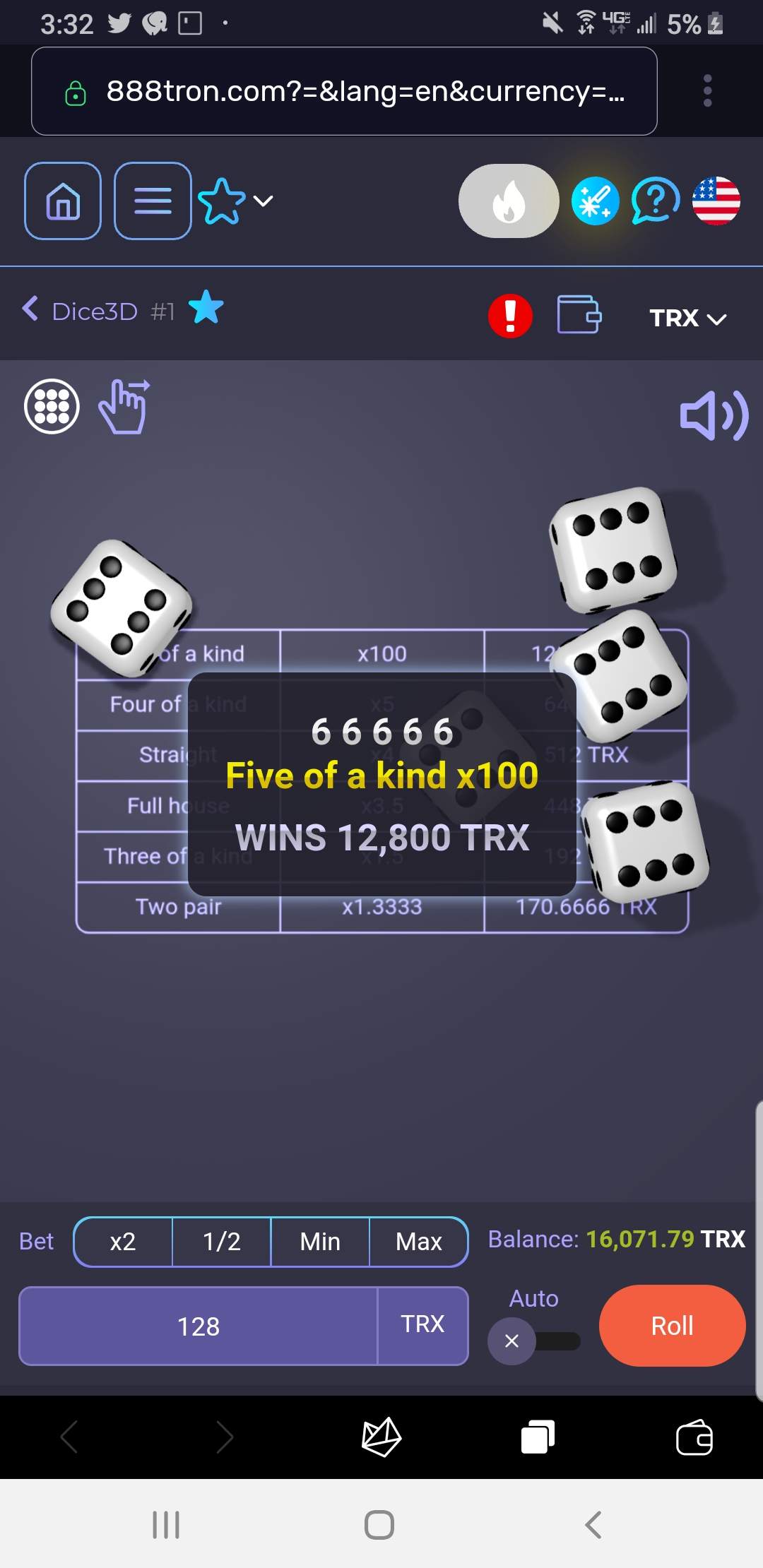
Task: Double the bet with x2
Action: coord(123,1241)
